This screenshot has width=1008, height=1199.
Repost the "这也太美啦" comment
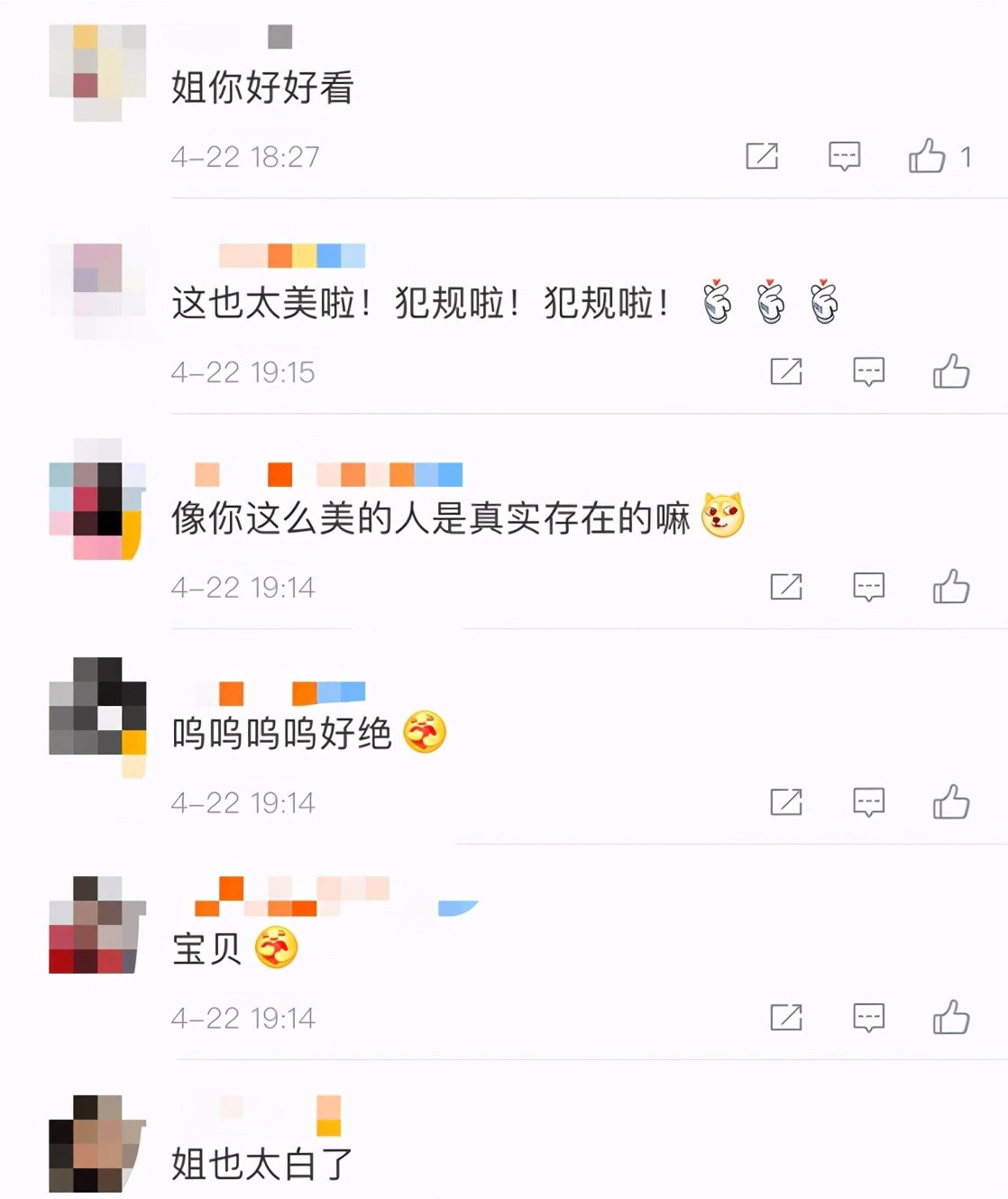tap(786, 371)
